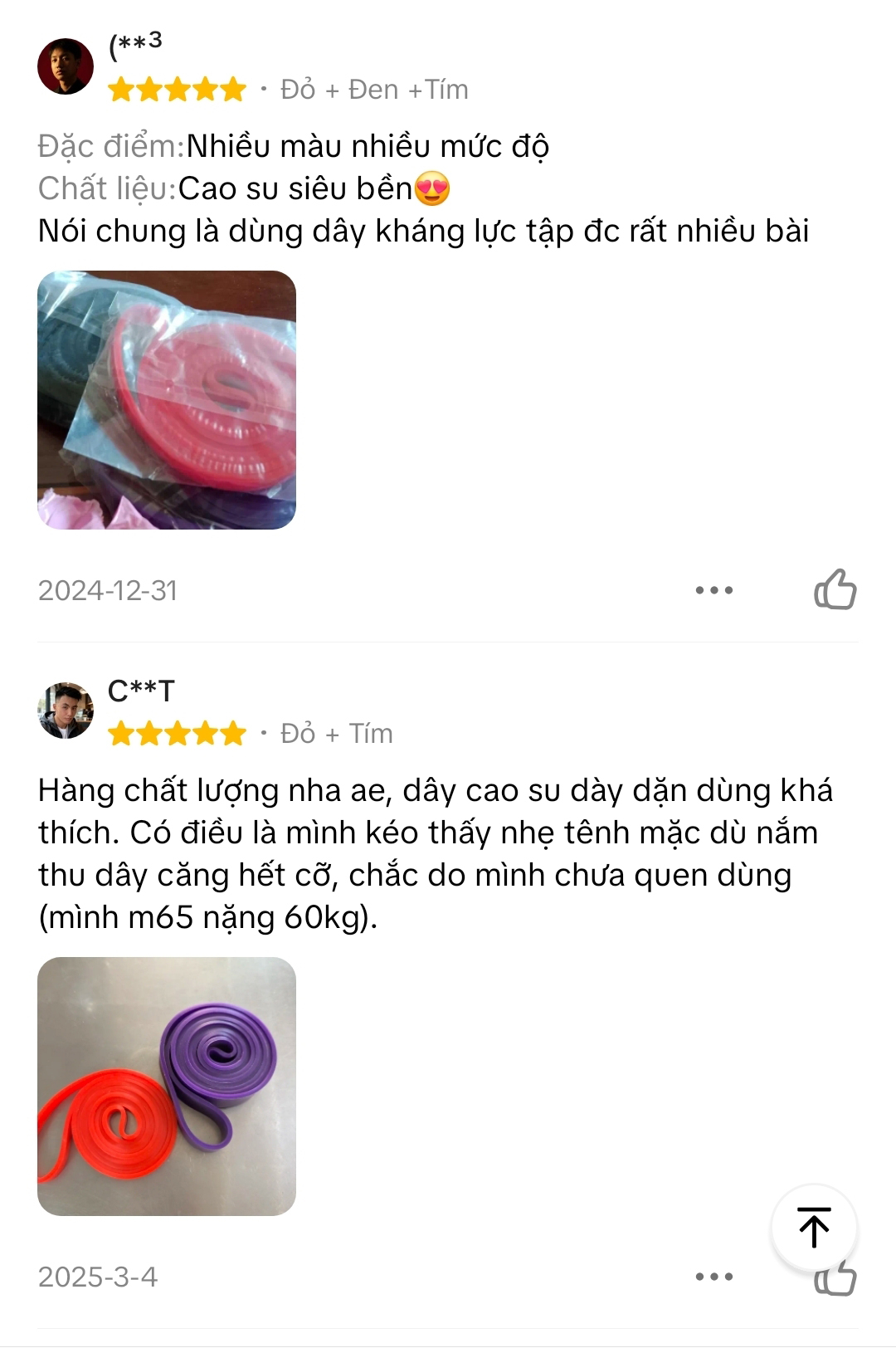Screen dimensions: 896x1348
Task: Like the review dated 2024-12-31
Action: tap(835, 589)
